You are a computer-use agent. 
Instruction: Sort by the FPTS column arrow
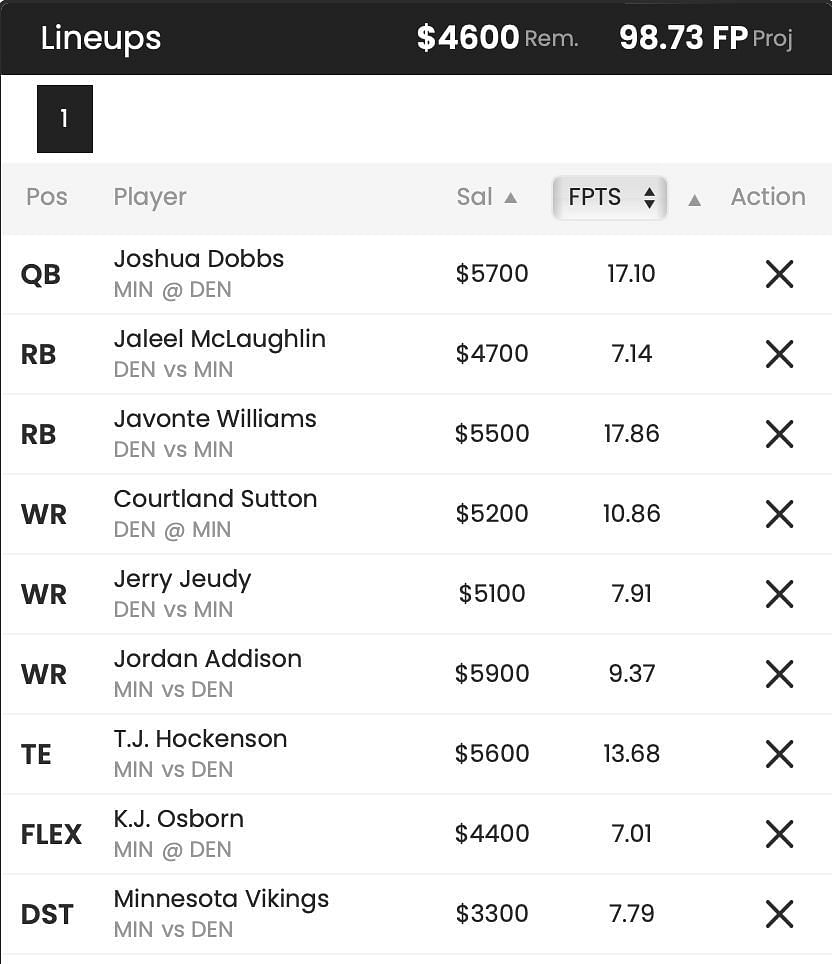point(694,199)
